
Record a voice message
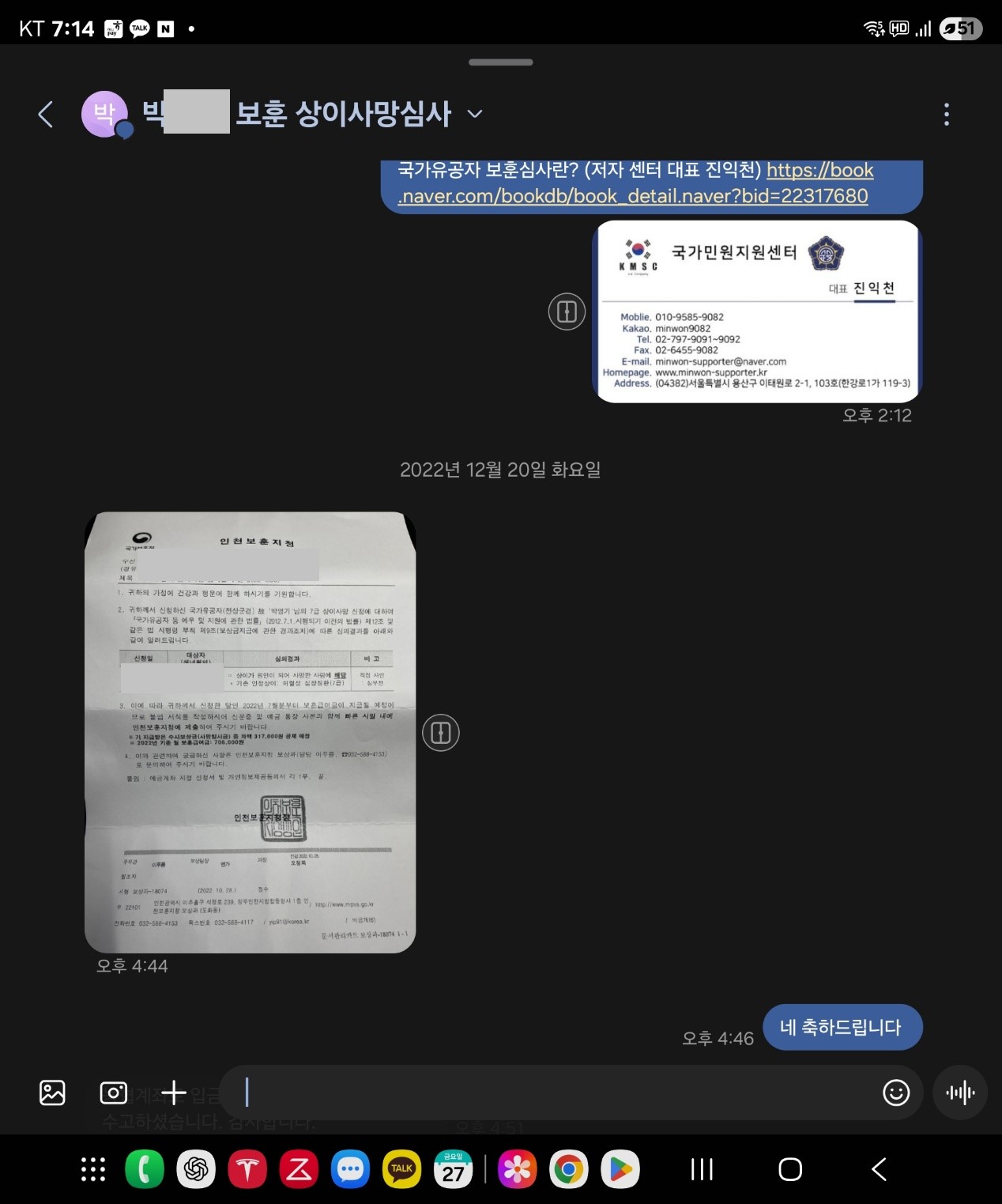[x=959, y=1093]
